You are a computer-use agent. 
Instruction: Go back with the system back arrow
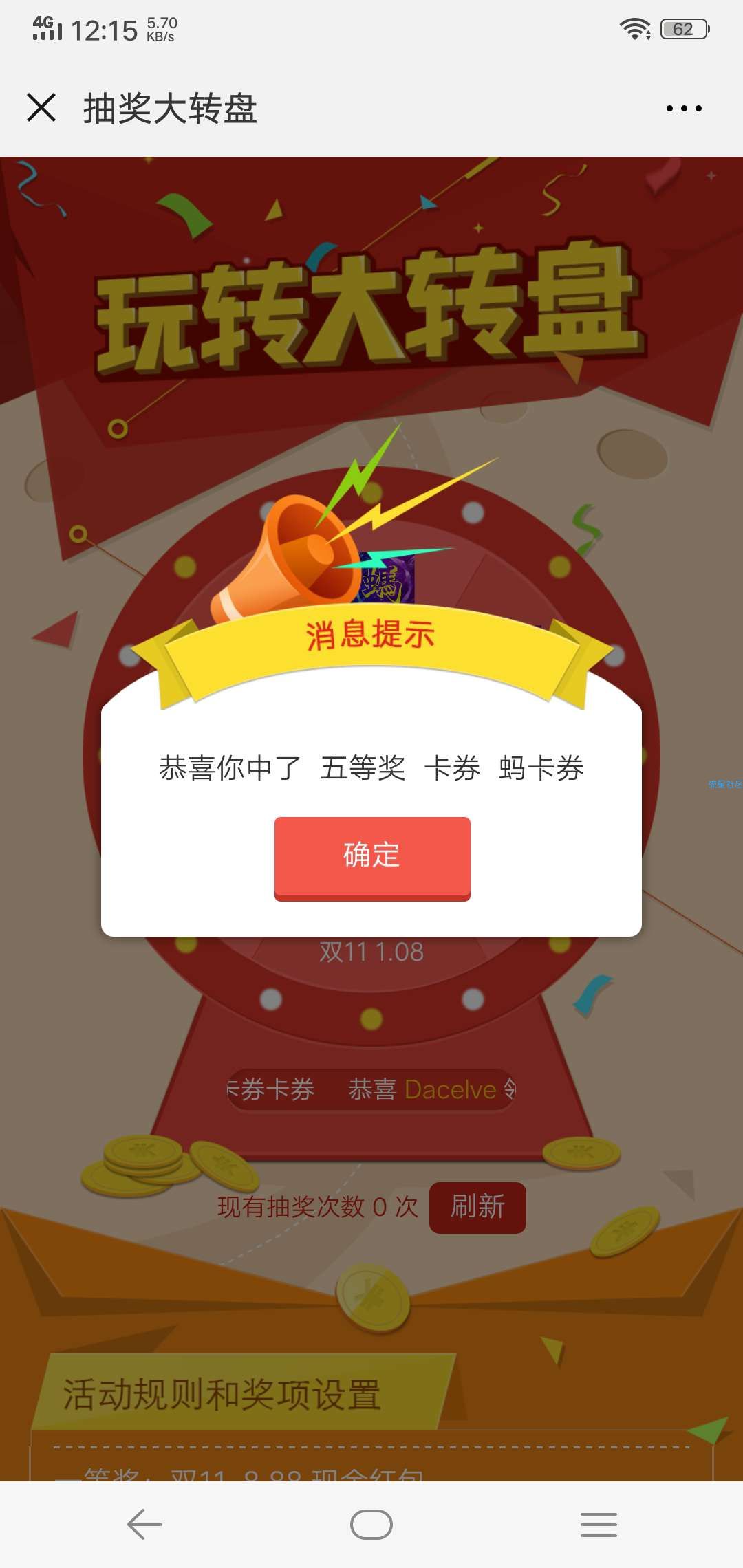[x=144, y=1524]
